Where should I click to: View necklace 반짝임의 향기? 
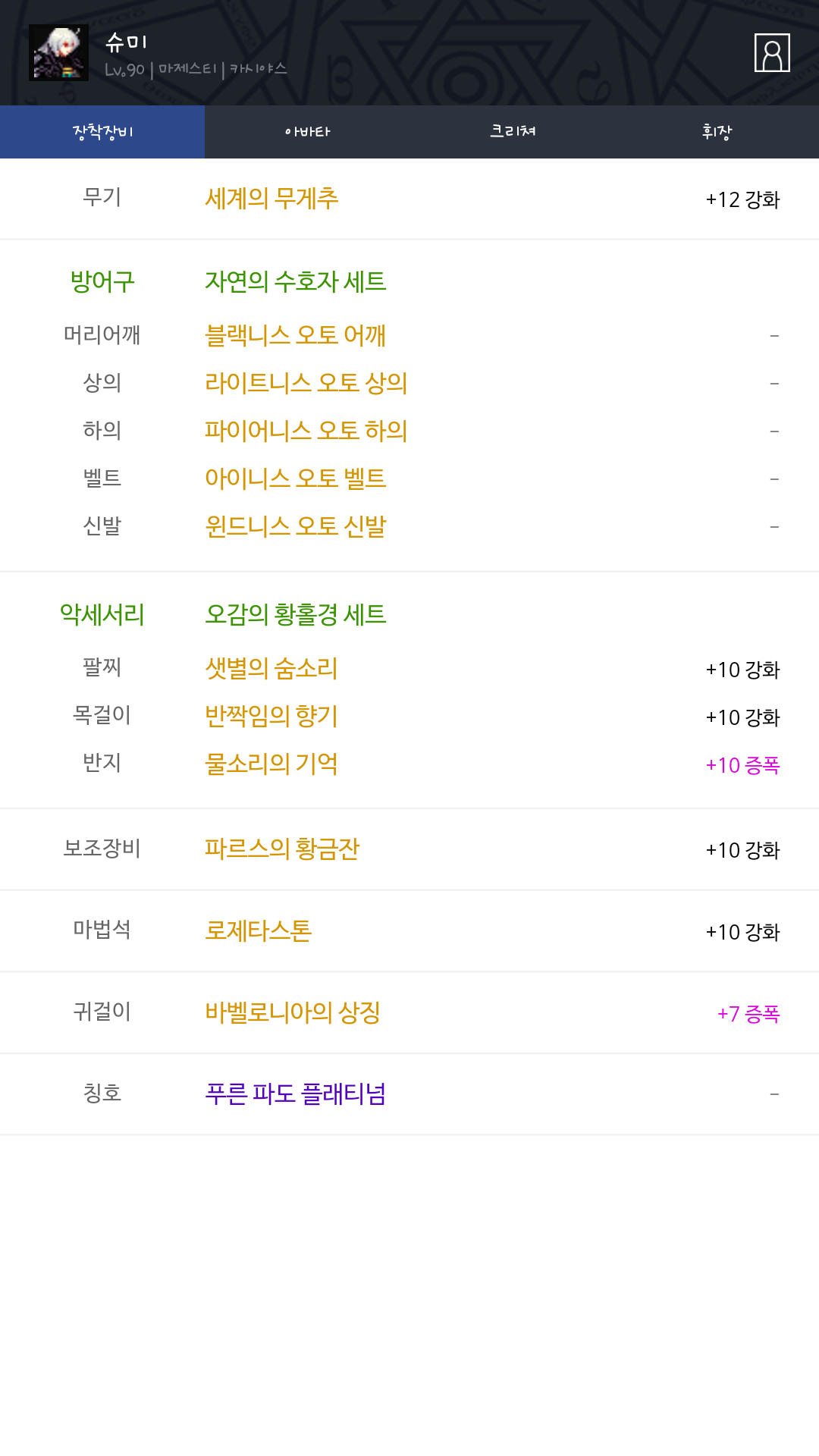point(271,717)
